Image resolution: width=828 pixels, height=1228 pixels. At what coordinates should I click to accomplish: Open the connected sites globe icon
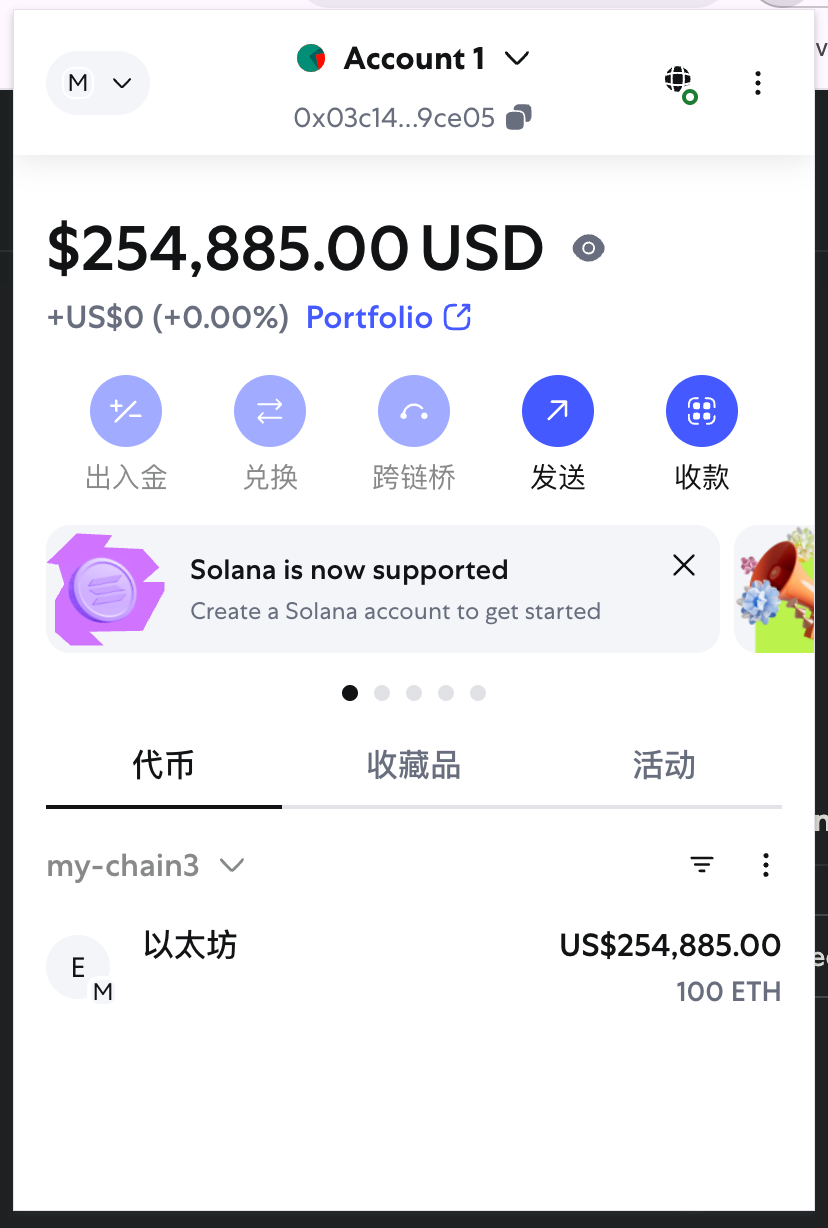click(x=680, y=83)
